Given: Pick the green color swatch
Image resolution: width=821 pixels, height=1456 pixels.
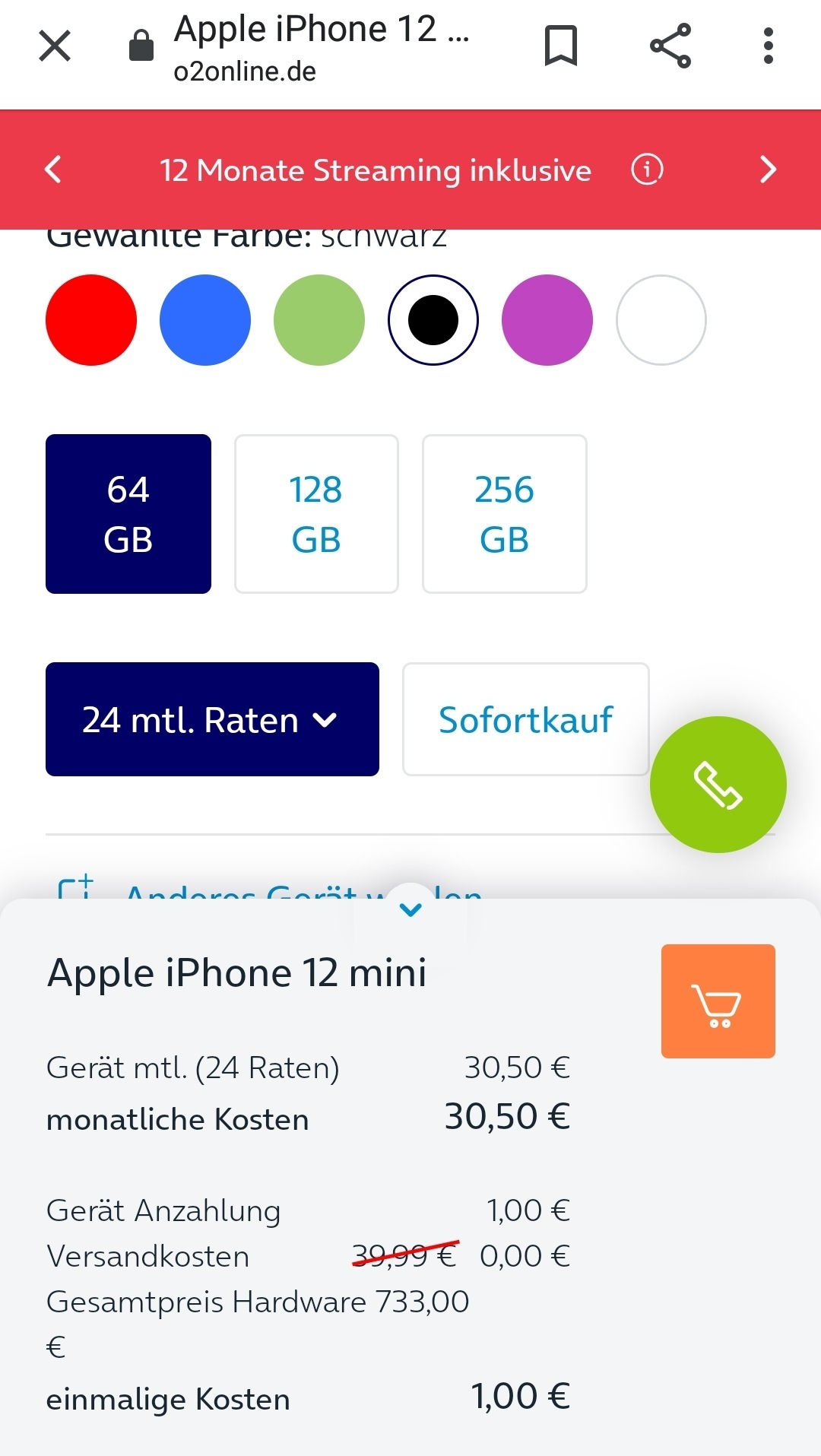Looking at the screenshot, I should pyautogui.click(x=319, y=320).
